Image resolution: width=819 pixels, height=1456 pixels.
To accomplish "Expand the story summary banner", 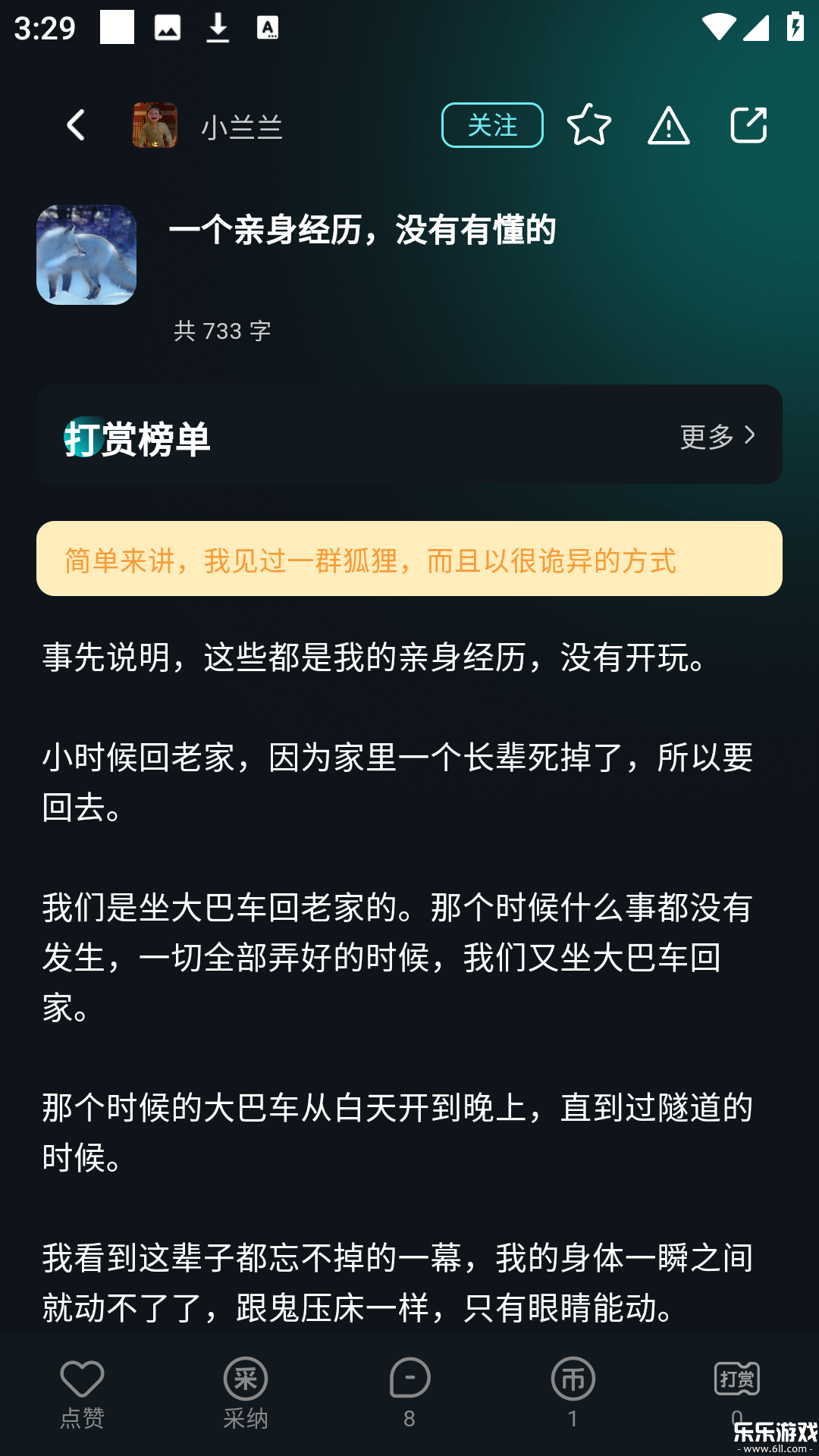I will [409, 561].
